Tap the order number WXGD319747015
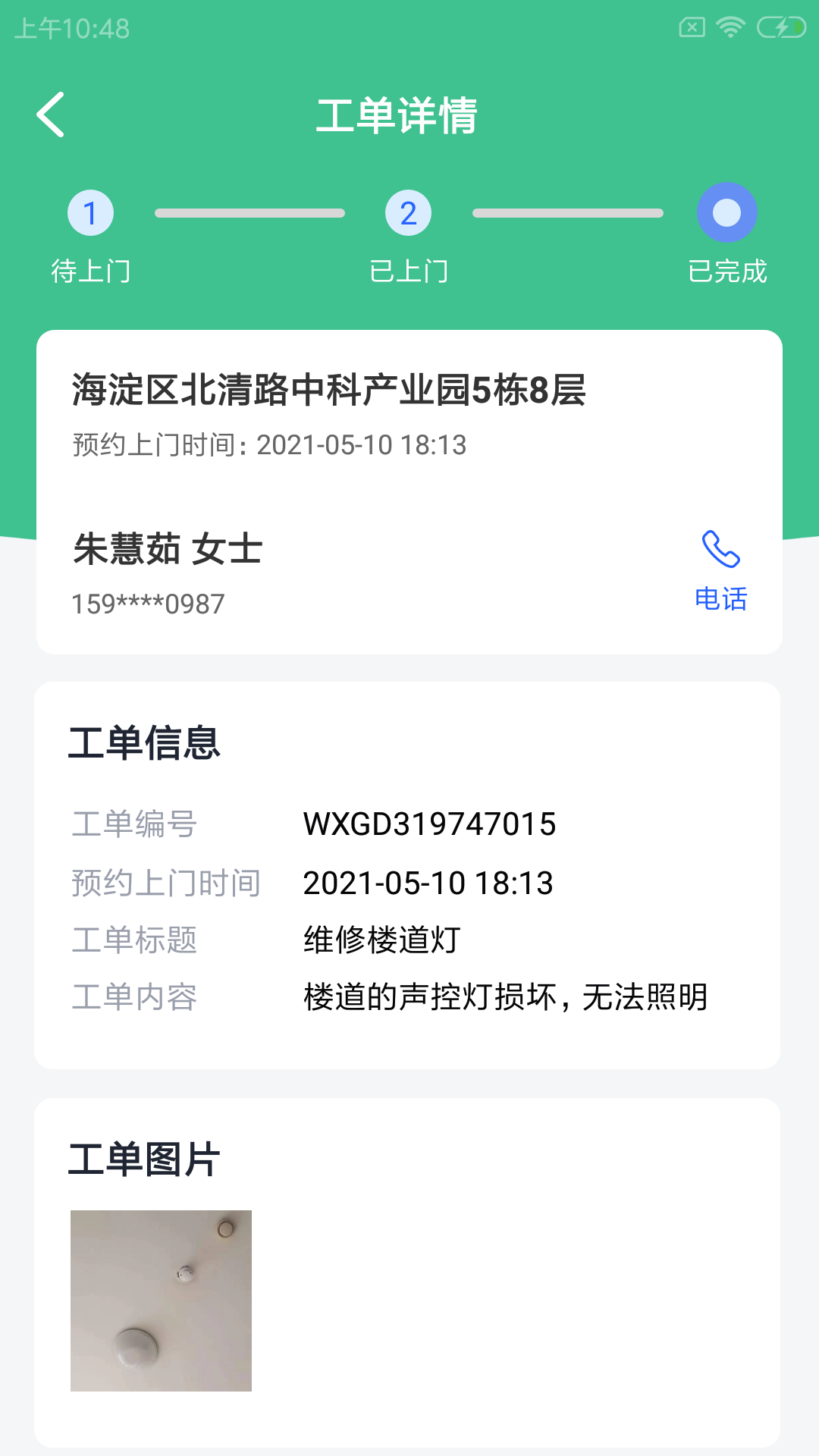 pos(428,824)
